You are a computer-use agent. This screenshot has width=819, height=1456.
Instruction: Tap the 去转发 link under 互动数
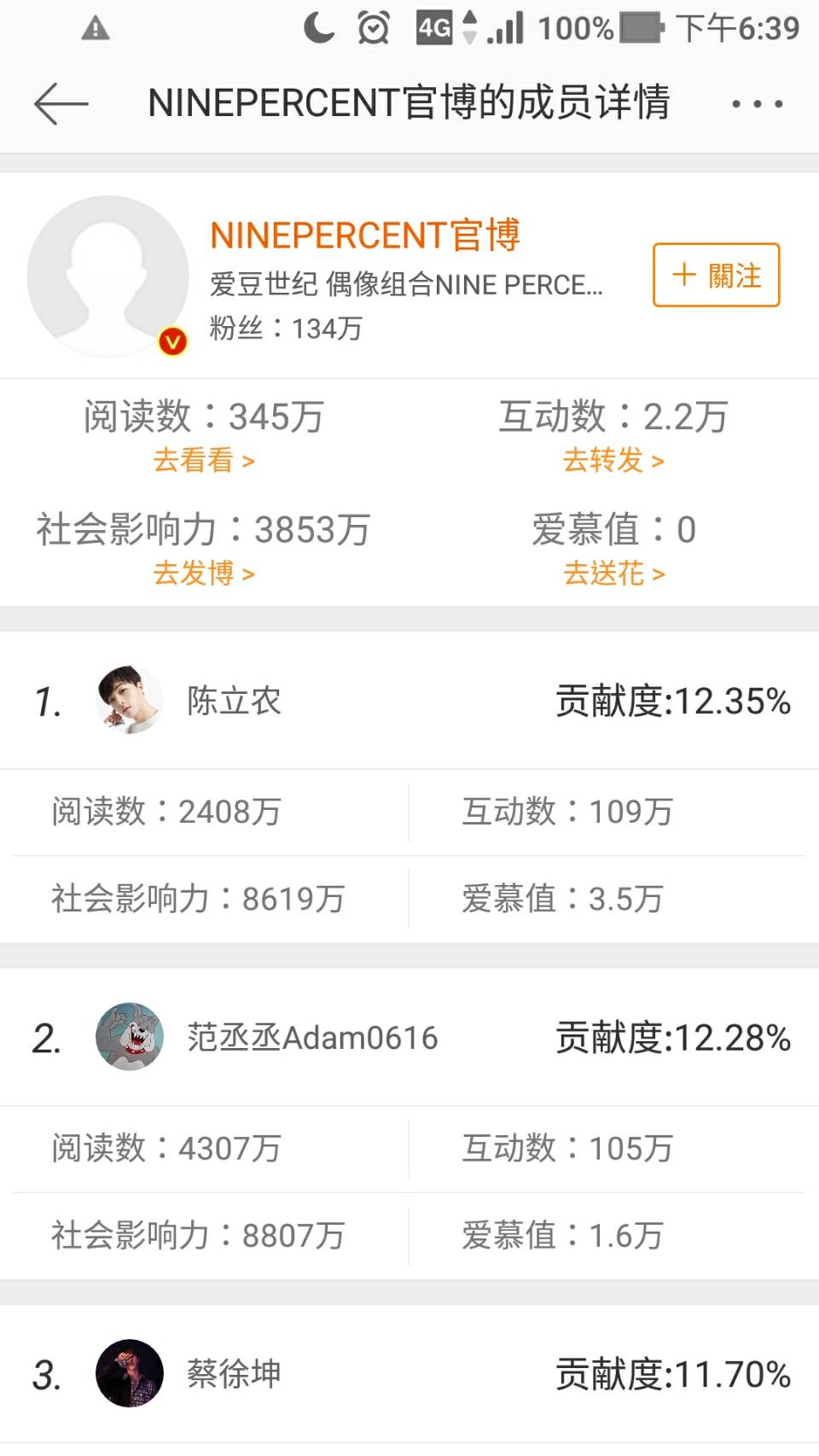(x=613, y=461)
